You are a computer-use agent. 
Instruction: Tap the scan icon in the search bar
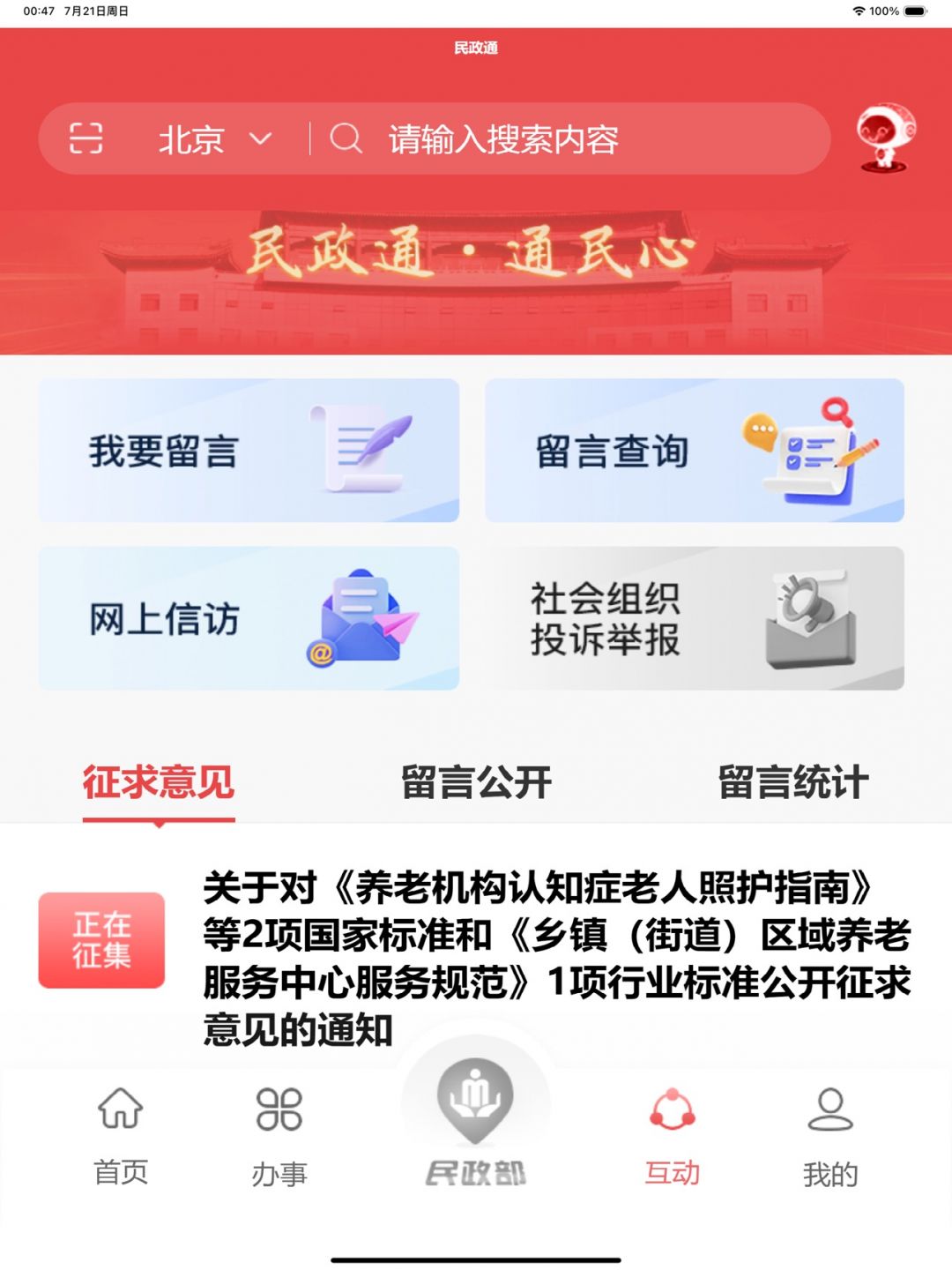[86, 138]
